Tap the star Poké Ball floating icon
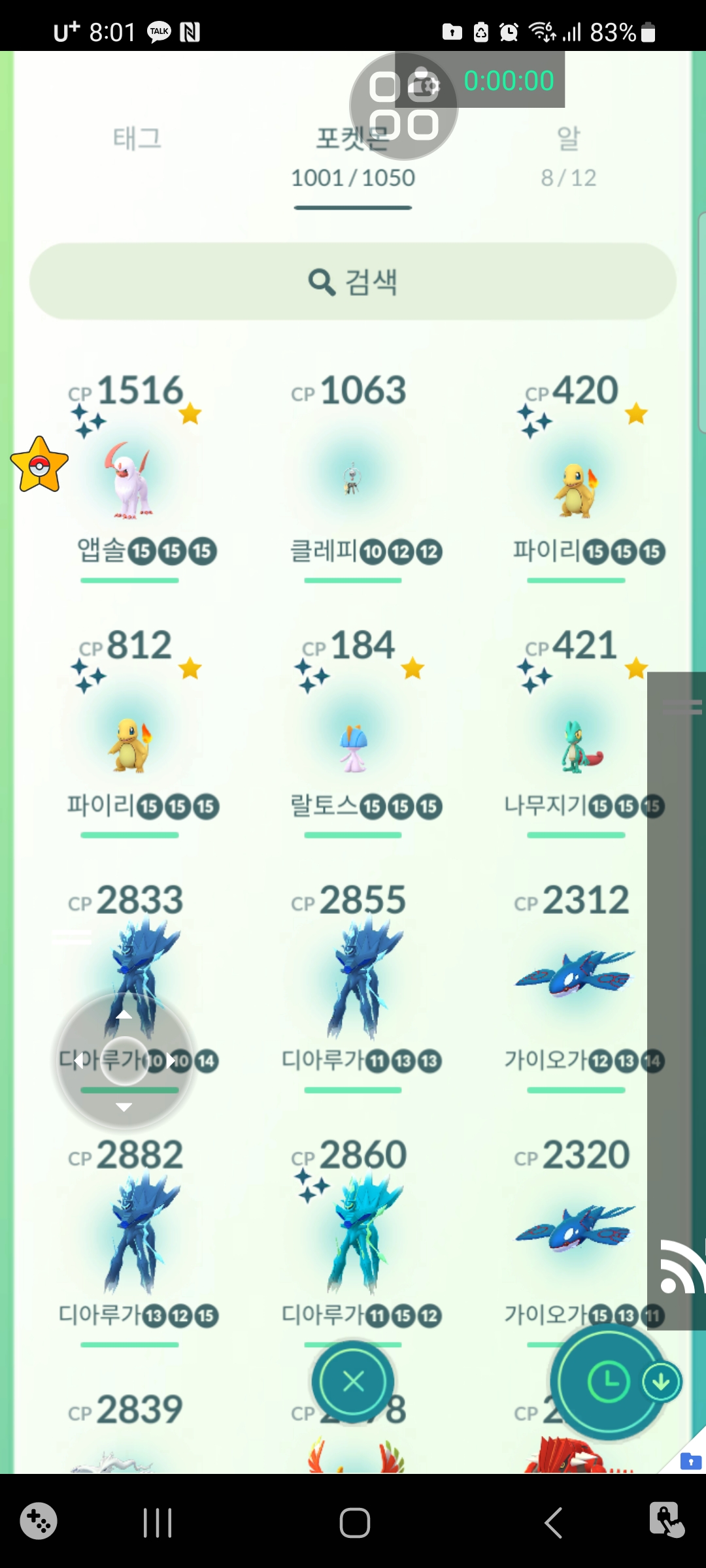Image resolution: width=706 pixels, height=1568 pixels. (39, 466)
